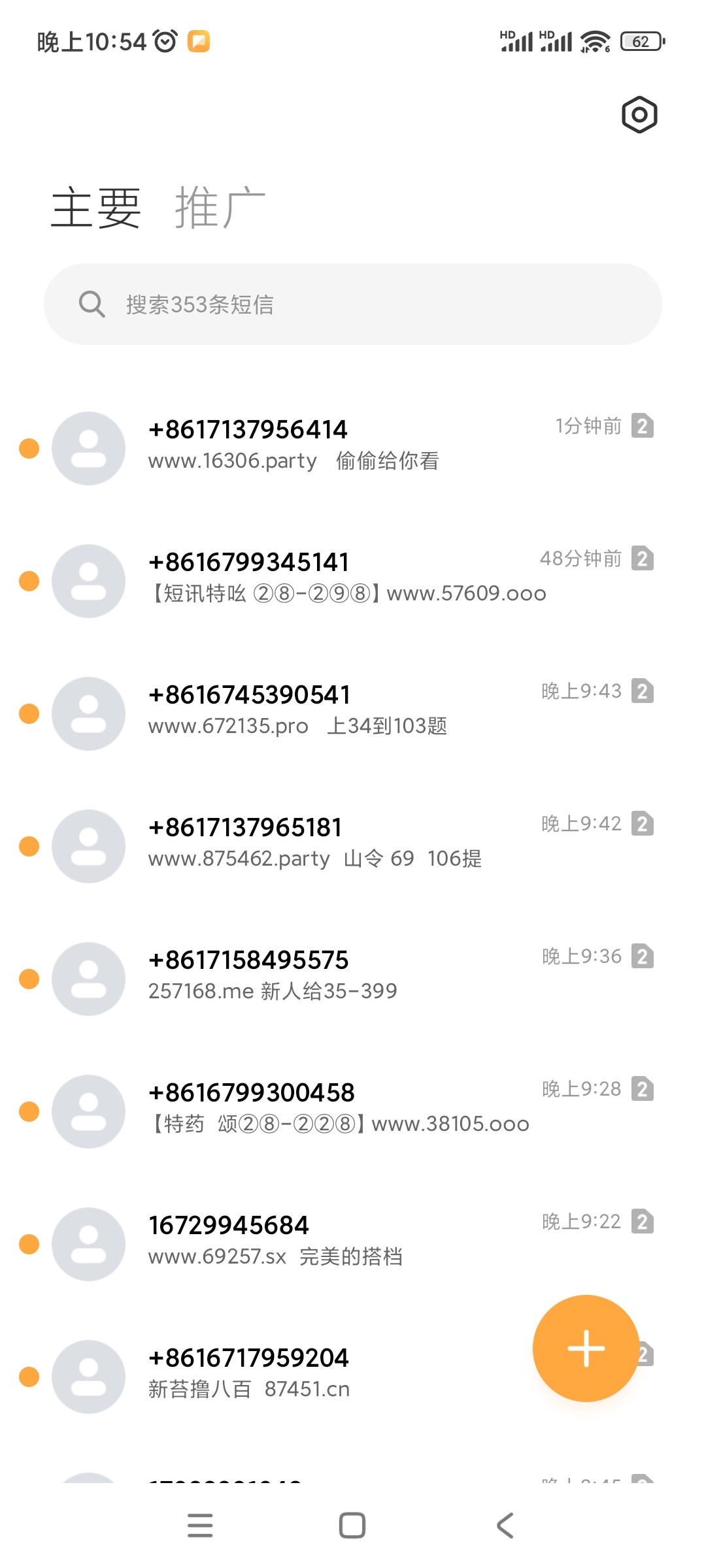Open the message from +8617158495575
The width and height of the screenshot is (706, 1568).
[x=353, y=977]
